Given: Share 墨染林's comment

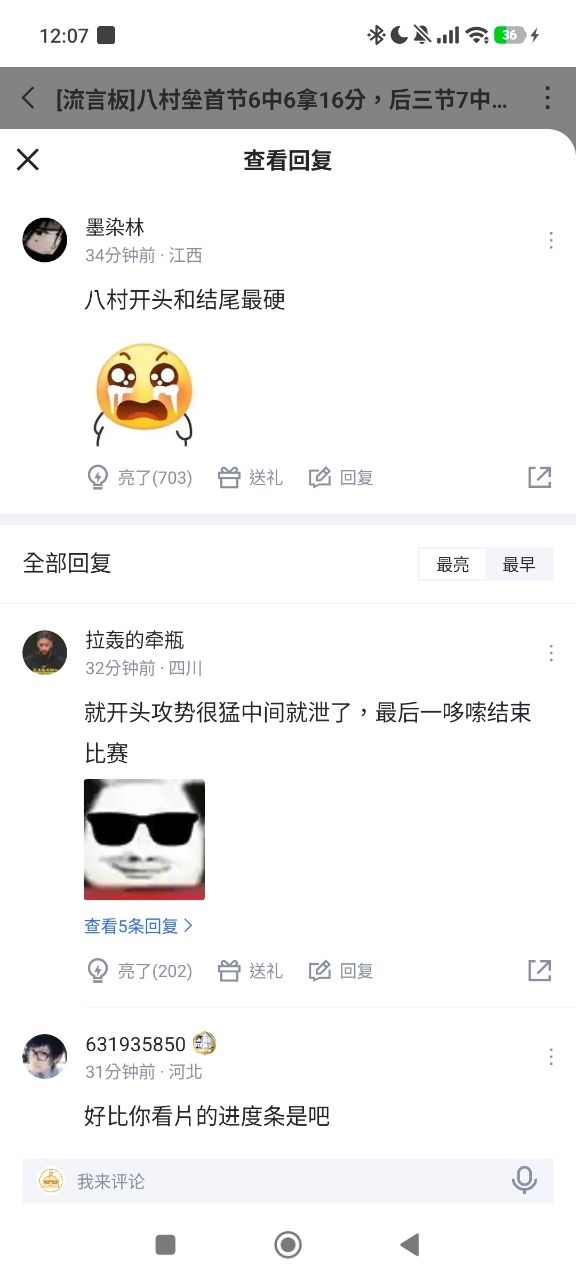Looking at the screenshot, I should point(540,477).
